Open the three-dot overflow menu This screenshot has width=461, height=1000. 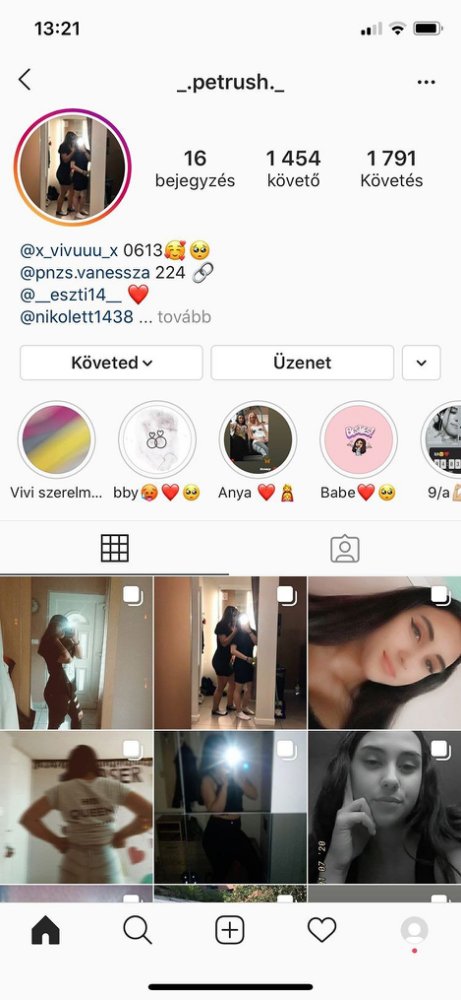(x=426, y=82)
